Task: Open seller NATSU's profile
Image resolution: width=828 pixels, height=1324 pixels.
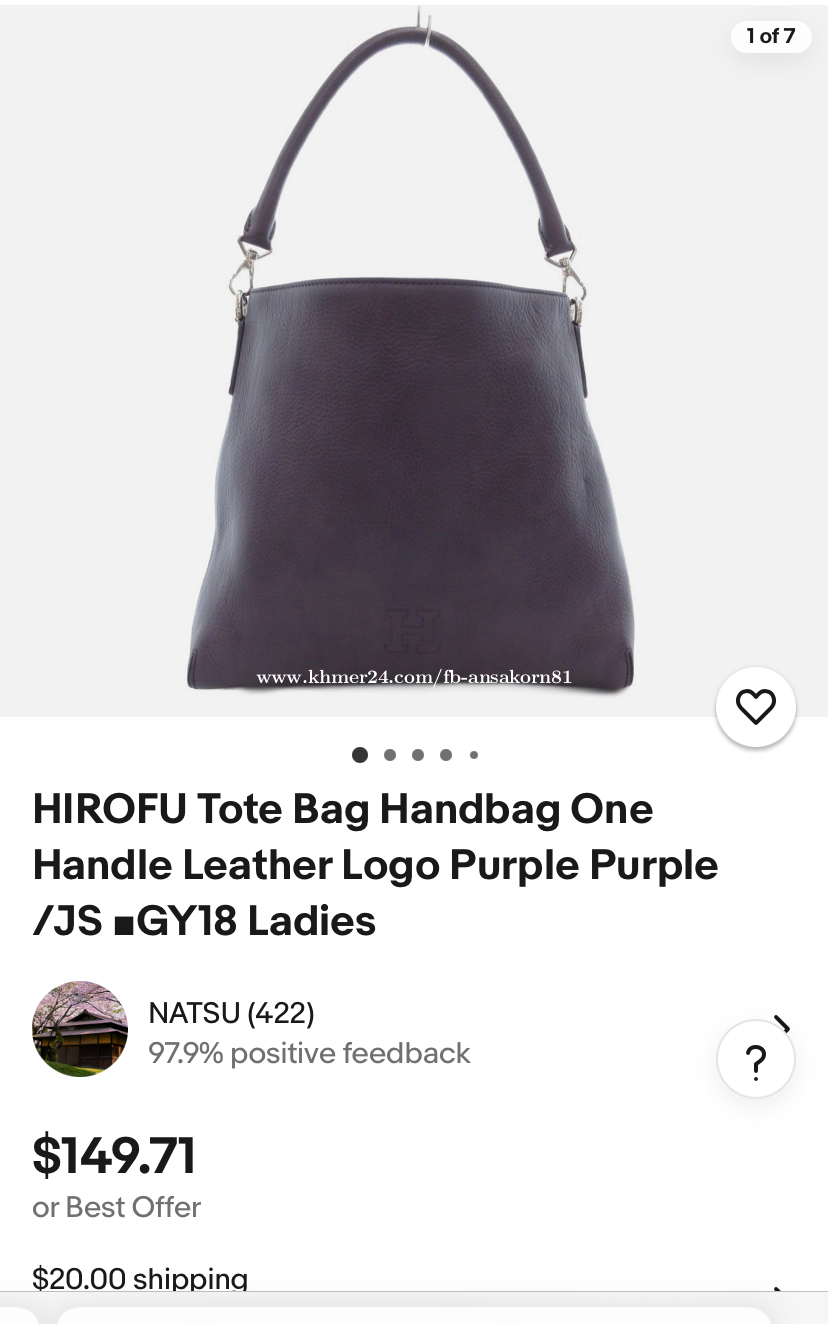Action: [x=231, y=1014]
